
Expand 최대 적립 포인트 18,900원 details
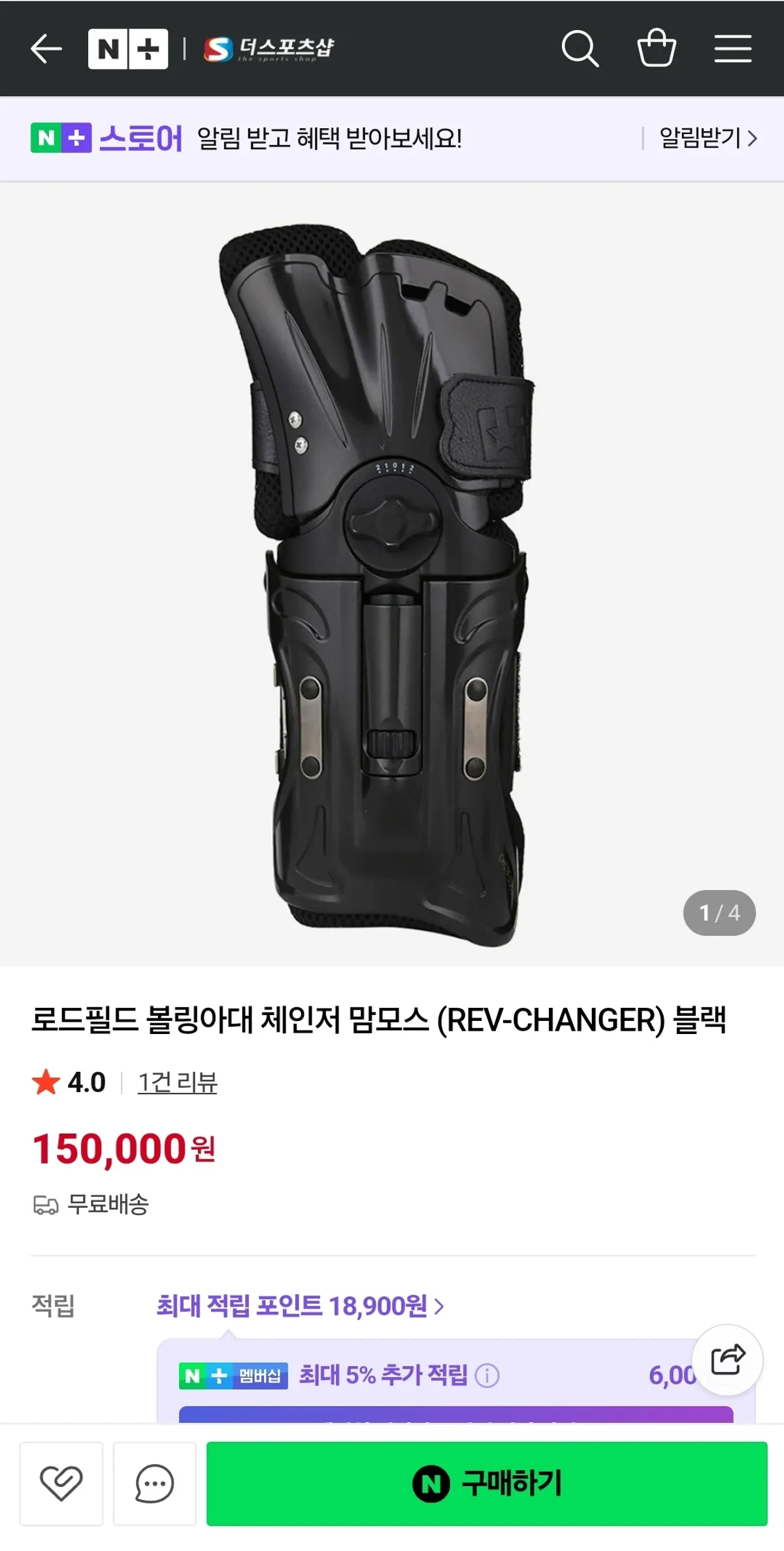click(x=301, y=1306)
